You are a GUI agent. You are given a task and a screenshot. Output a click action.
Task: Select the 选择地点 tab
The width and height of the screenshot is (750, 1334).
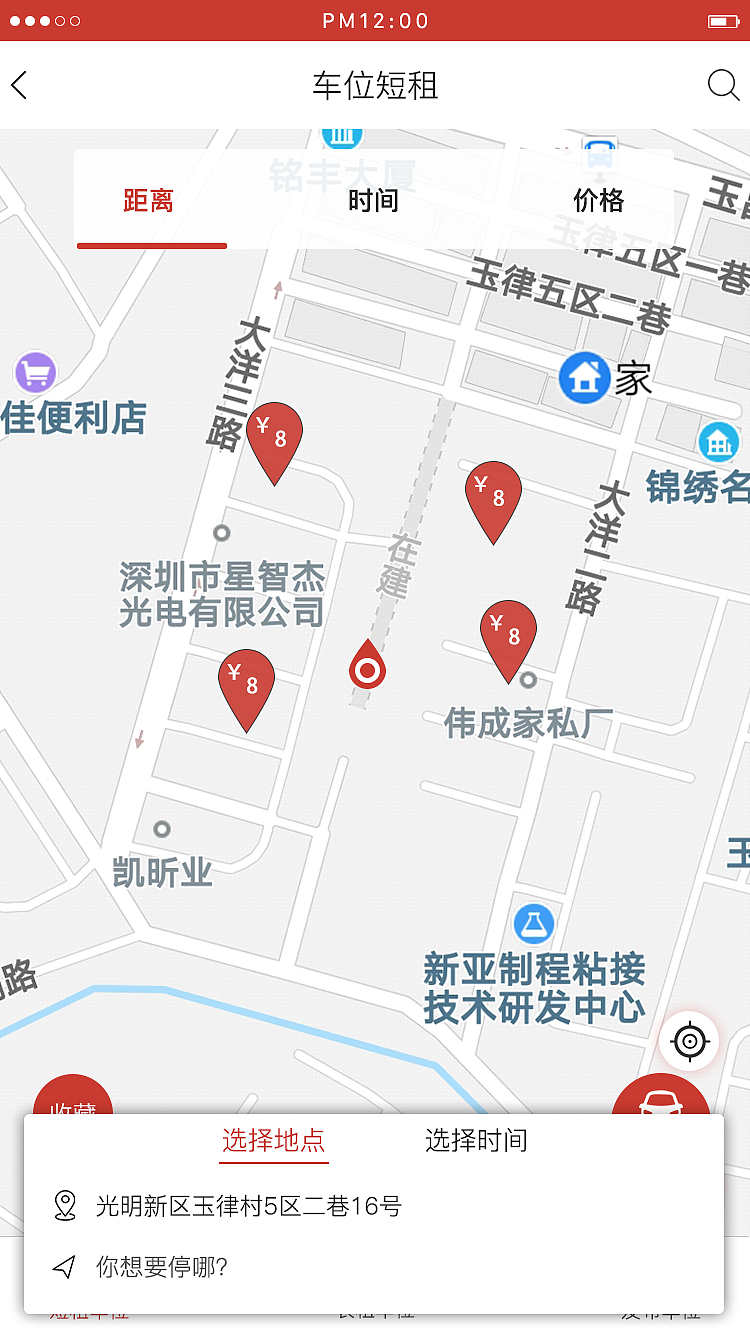point(274,1141)
